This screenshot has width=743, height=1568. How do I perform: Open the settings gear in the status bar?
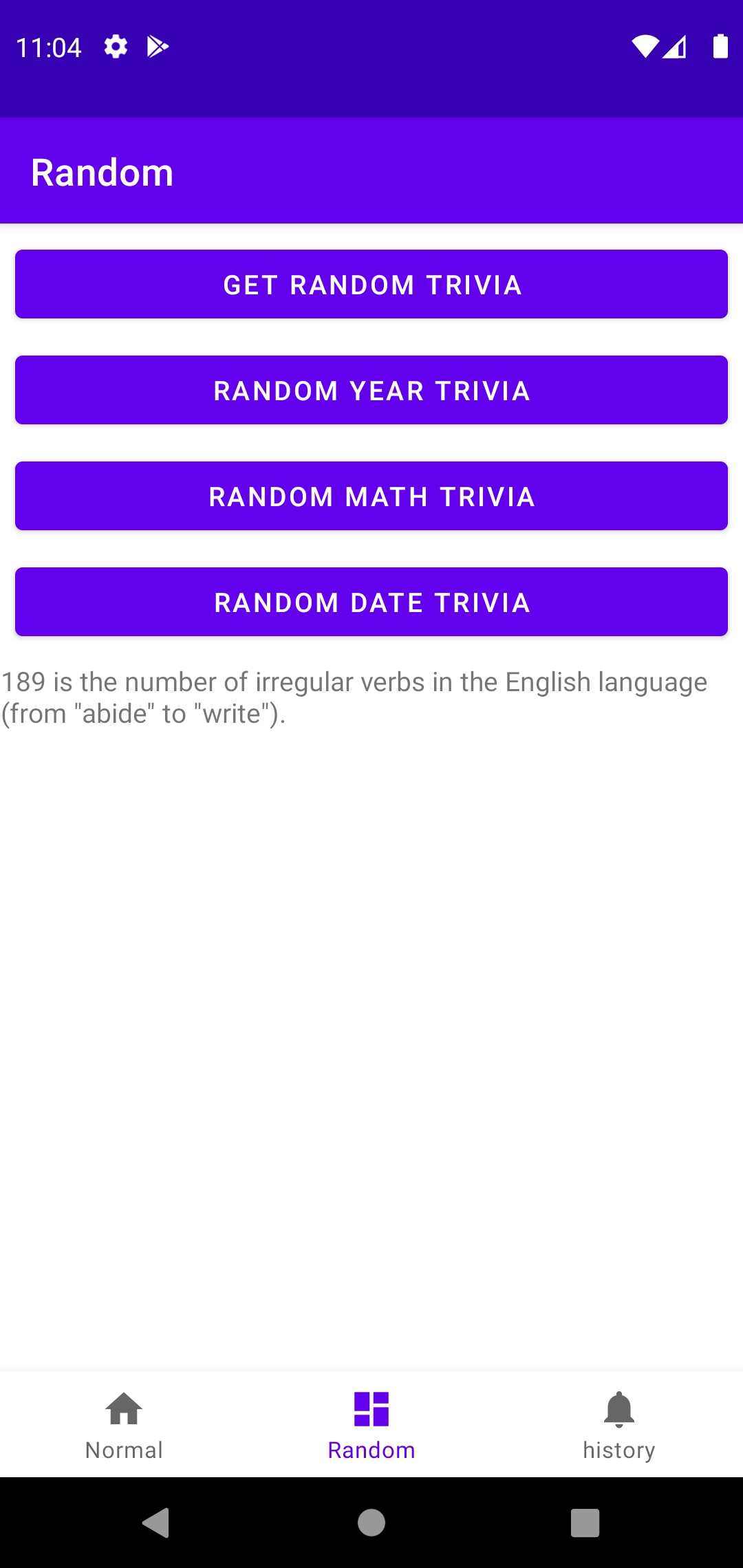116,46
